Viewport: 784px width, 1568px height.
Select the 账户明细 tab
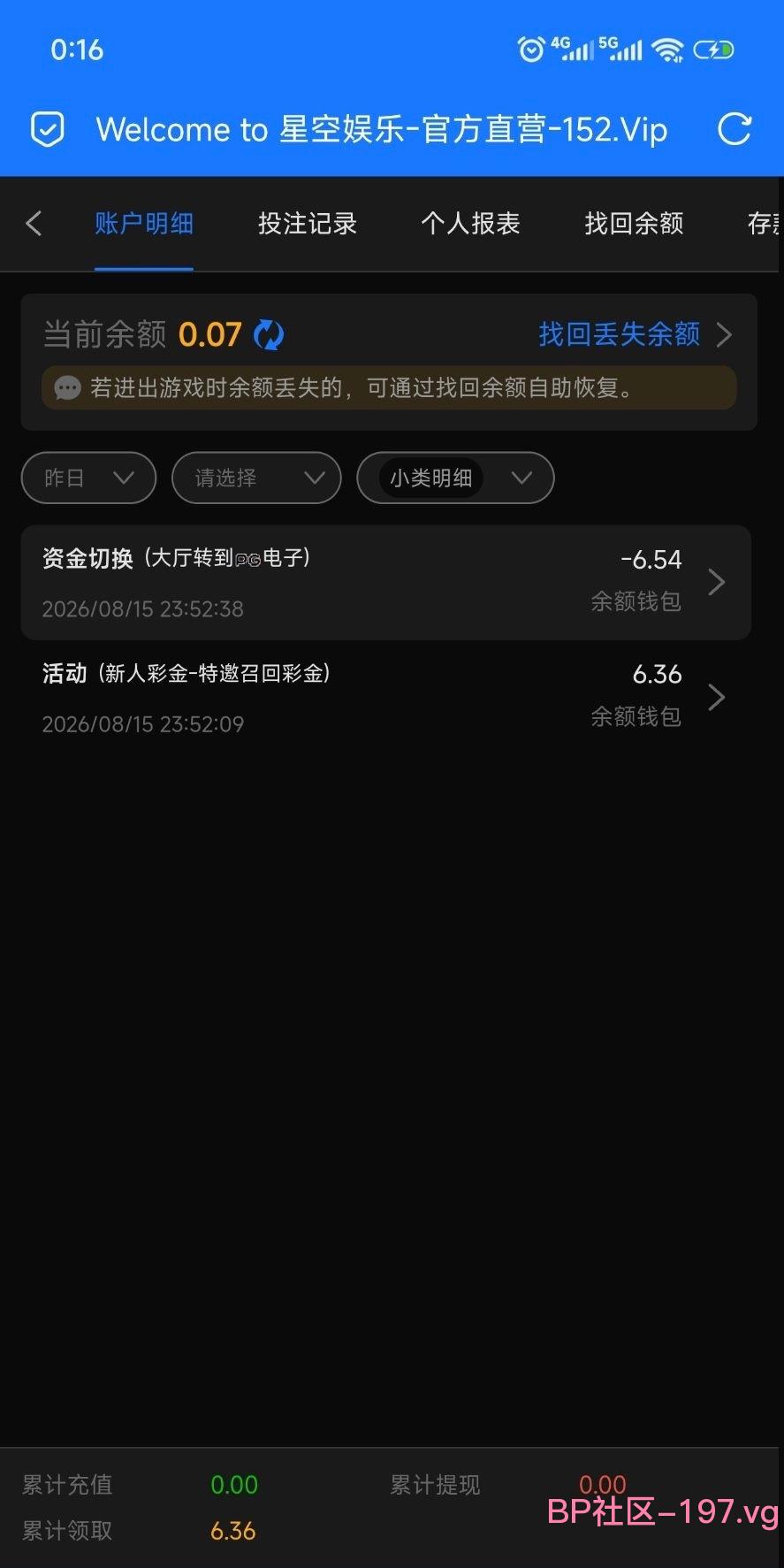(144, 224)
